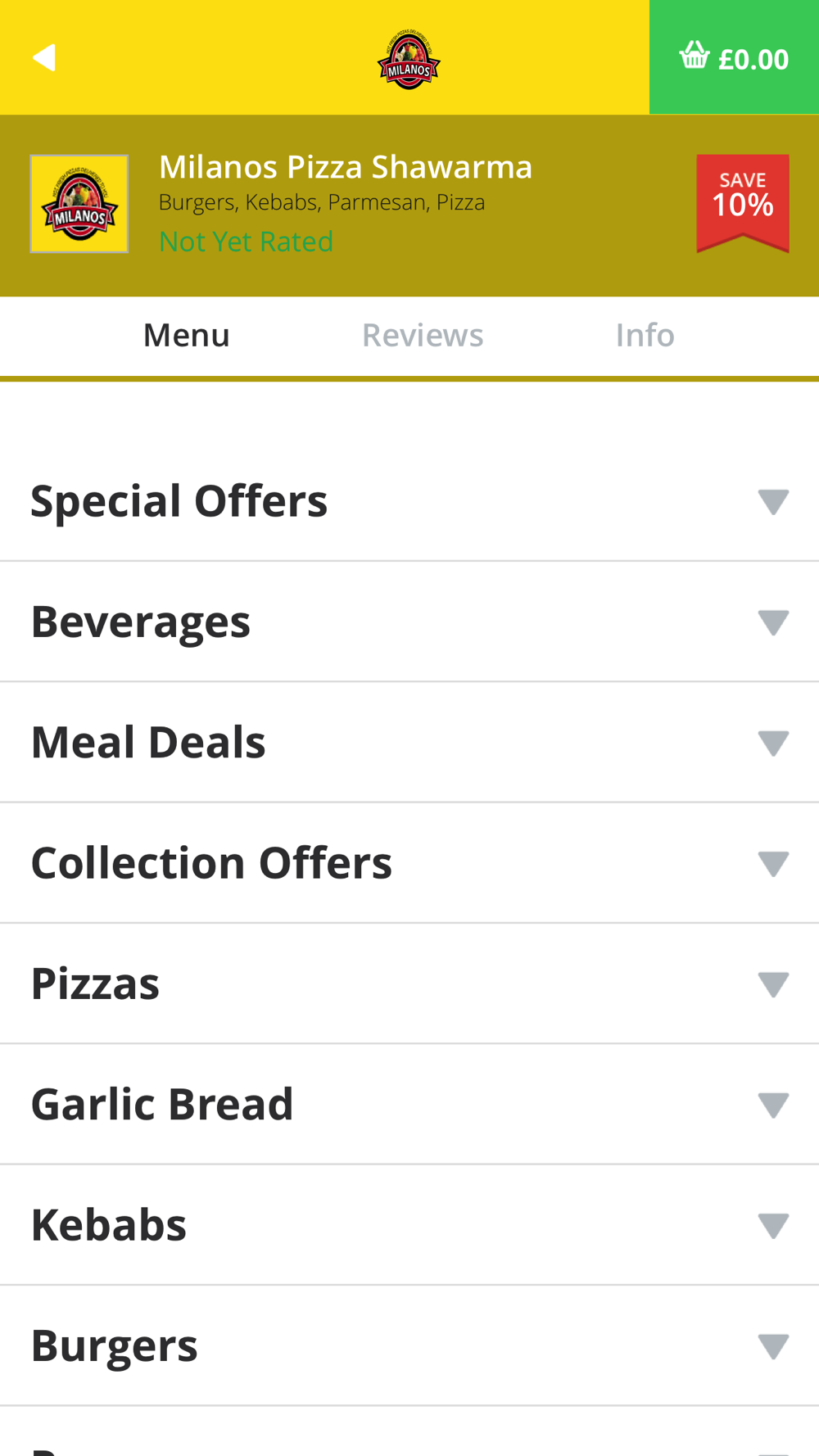Select the Menu tab
Screen dimensions: 819x1456
[187, 335]
